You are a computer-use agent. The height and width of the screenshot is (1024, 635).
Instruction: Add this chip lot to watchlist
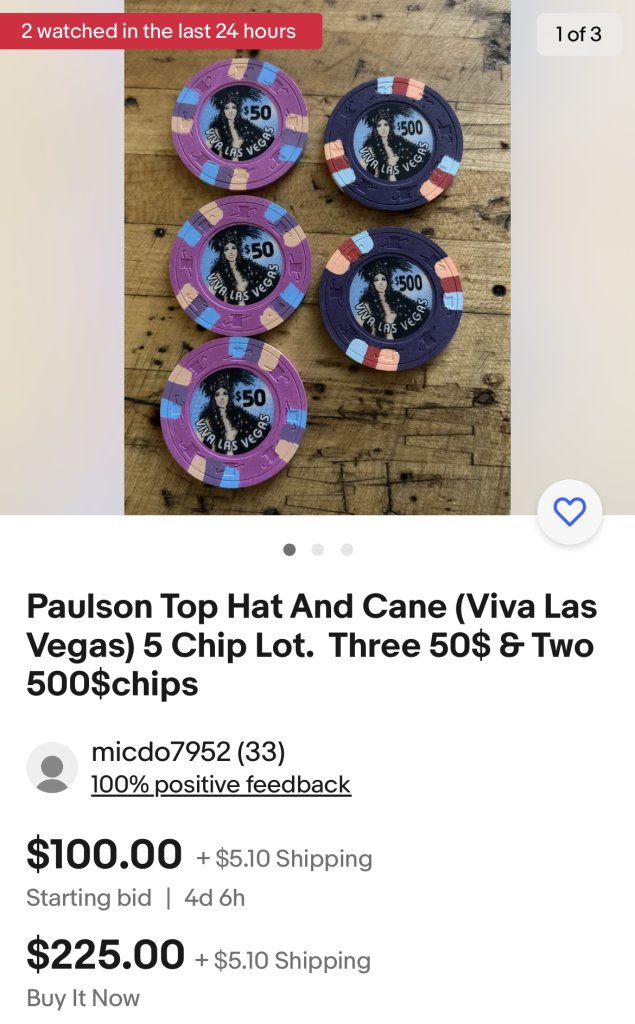coord(569,512)
